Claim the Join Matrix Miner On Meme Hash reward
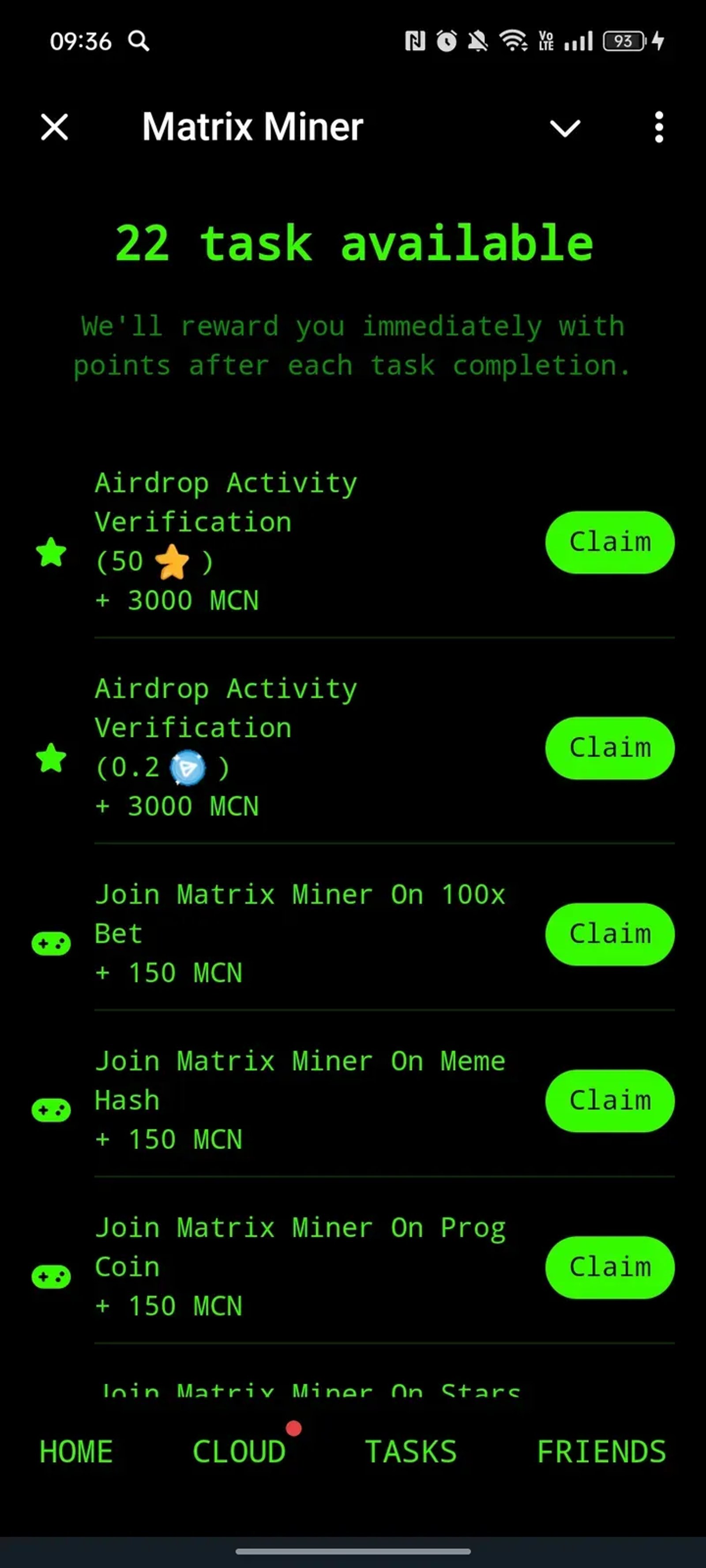This screenshot has height=1568, width=706. (611, 1101)
